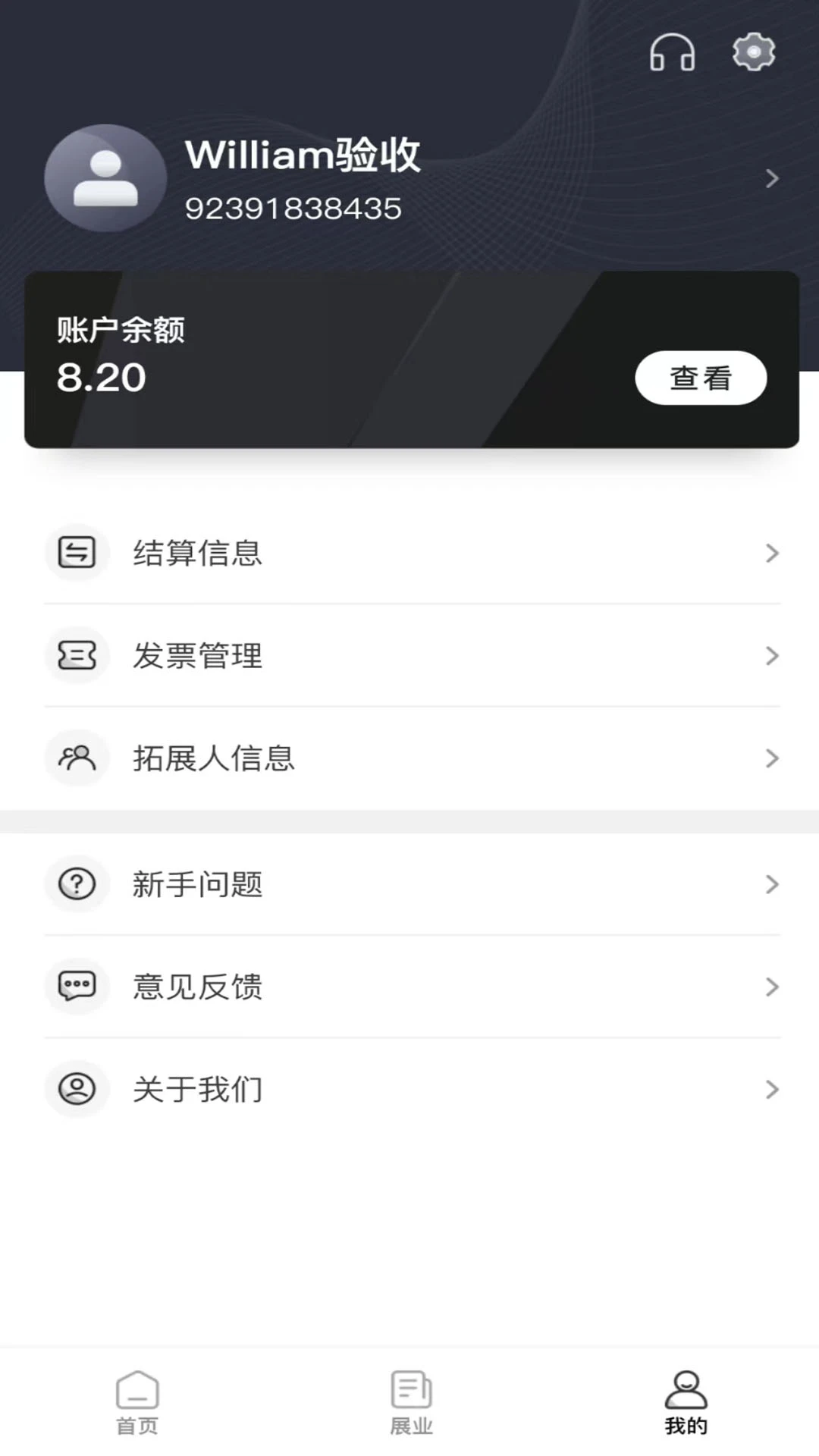Expand the 发票管理 row chevron
This screenshot has width=819, height=1456.
[x=773, y=655]
